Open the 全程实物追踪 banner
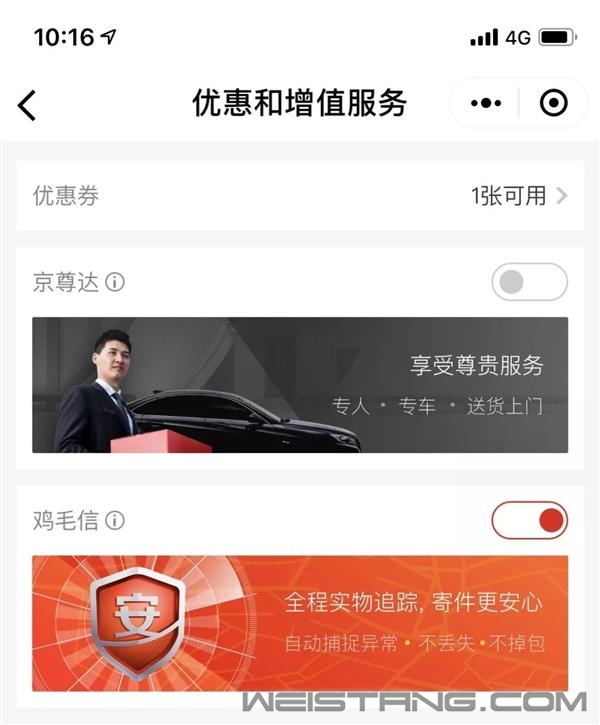 point(300,622)
